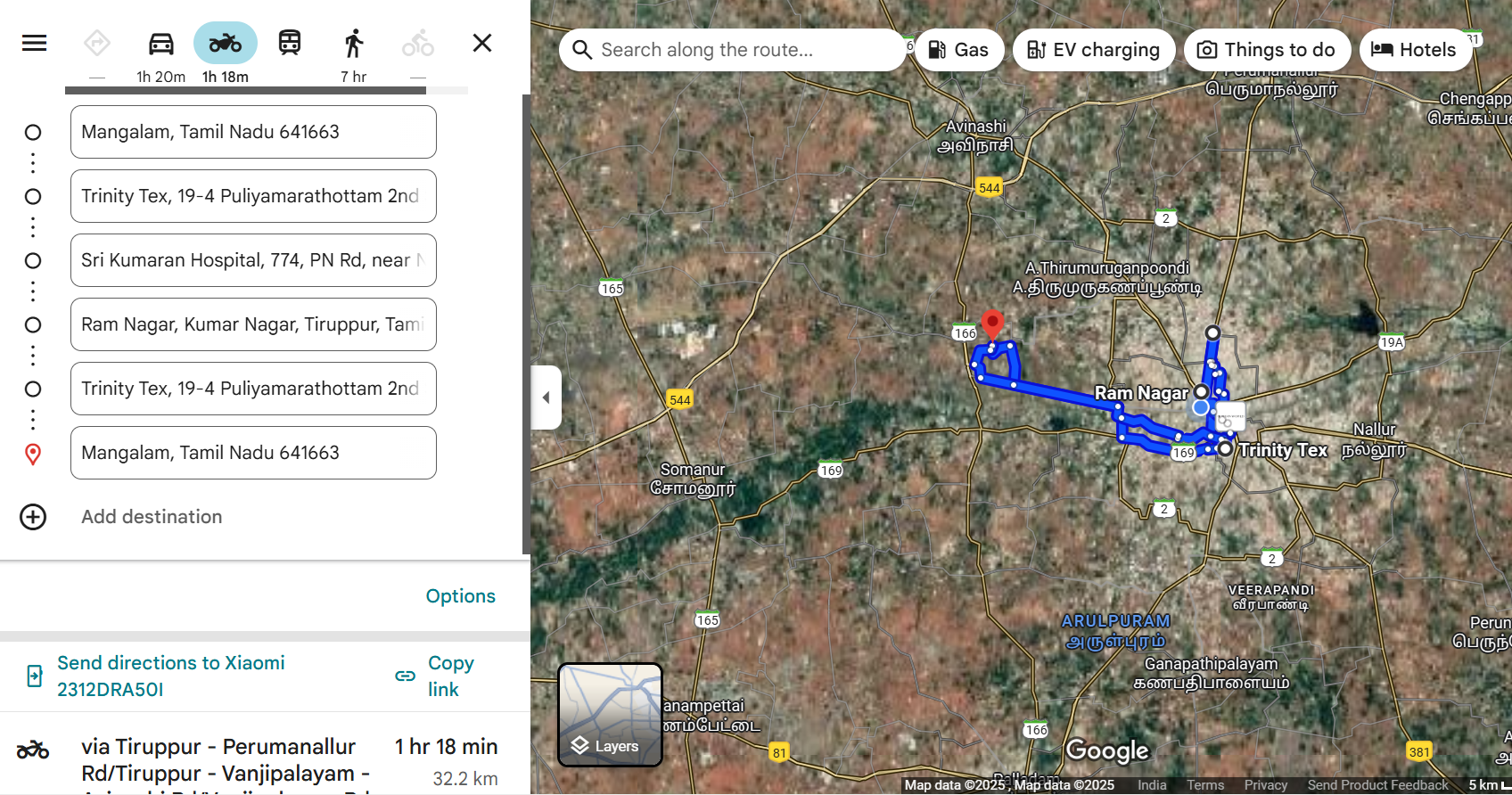Open Send Product Feedback link

click(x=1377, y=785)
